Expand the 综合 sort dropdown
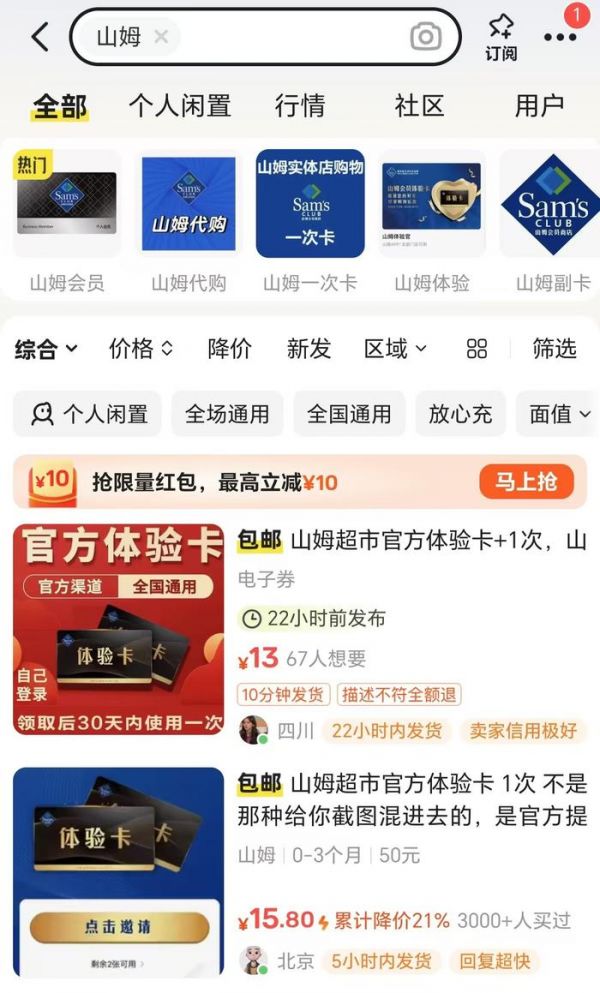600x993 pixels. click(46, 349)
